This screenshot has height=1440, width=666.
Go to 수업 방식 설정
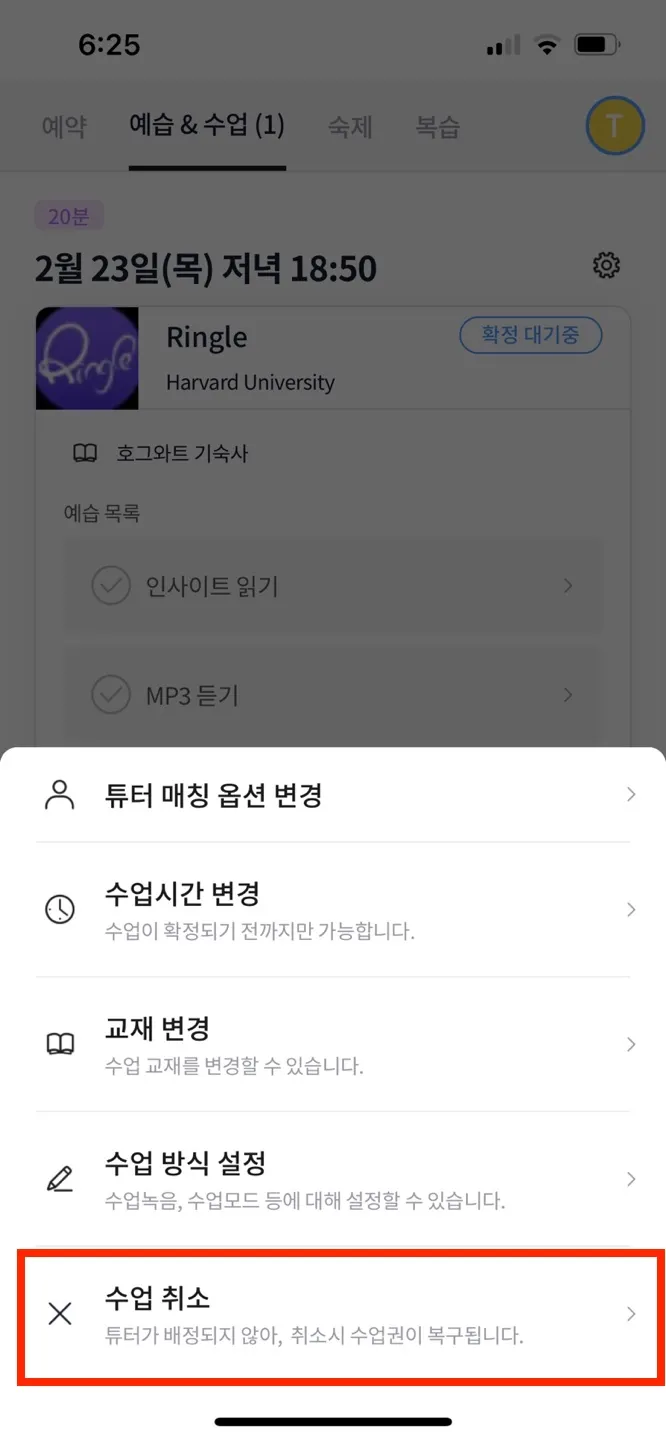pos(332,1179)
